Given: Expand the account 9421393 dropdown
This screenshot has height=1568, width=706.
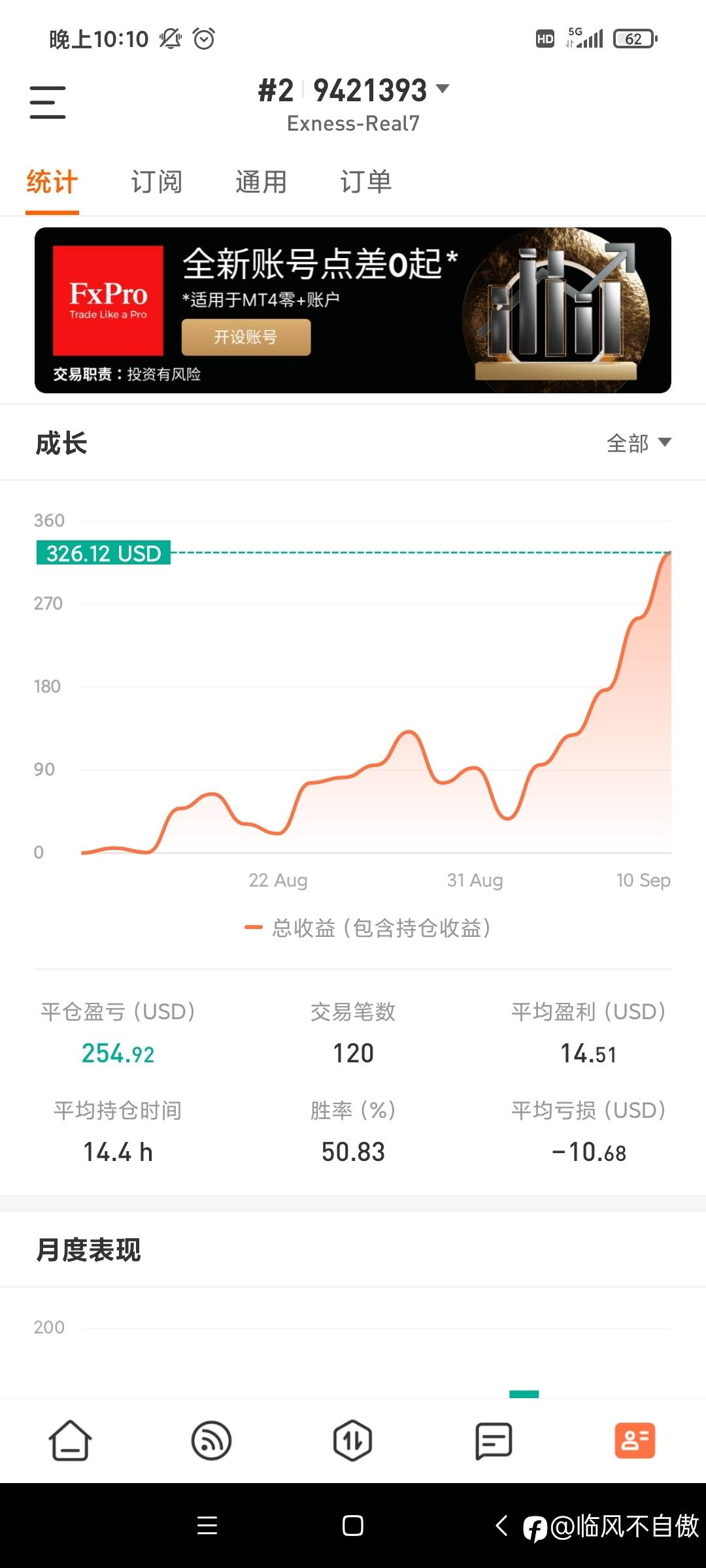Looking at the screenshot, I should (354, 91).
